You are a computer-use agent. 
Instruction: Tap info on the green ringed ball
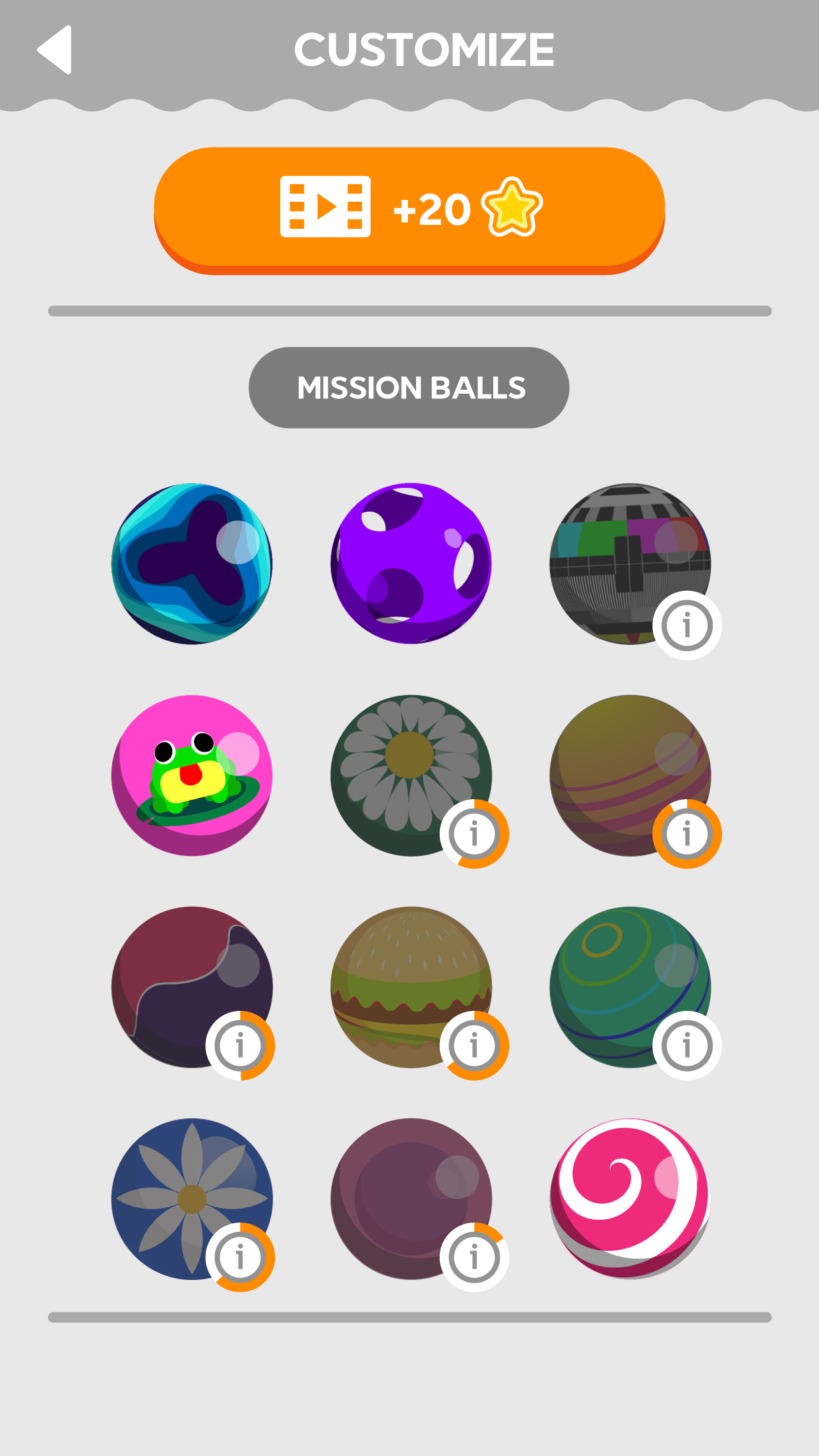click(x=686, y=1046)
